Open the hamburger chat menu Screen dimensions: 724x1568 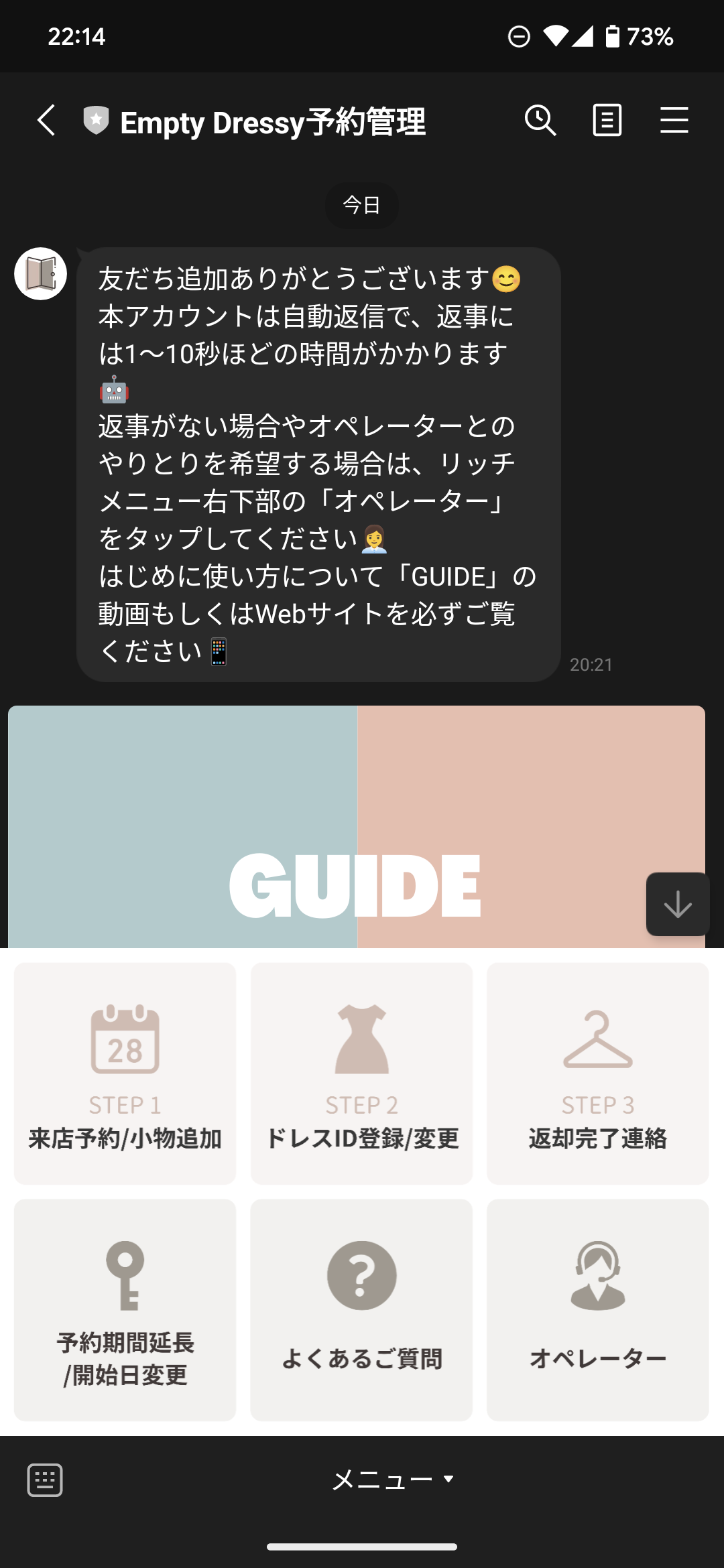coord(674,121)
